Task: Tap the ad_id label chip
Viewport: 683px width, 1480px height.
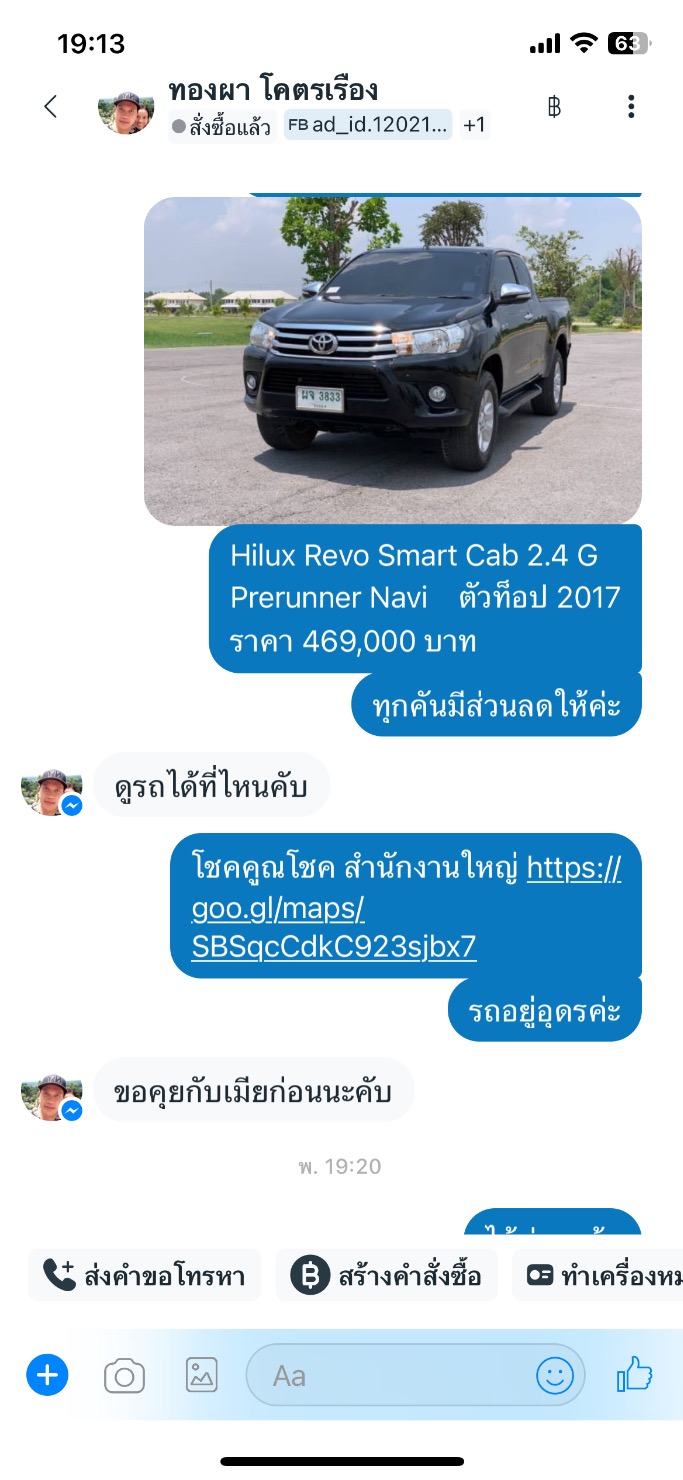Action: tap(369, 125)
